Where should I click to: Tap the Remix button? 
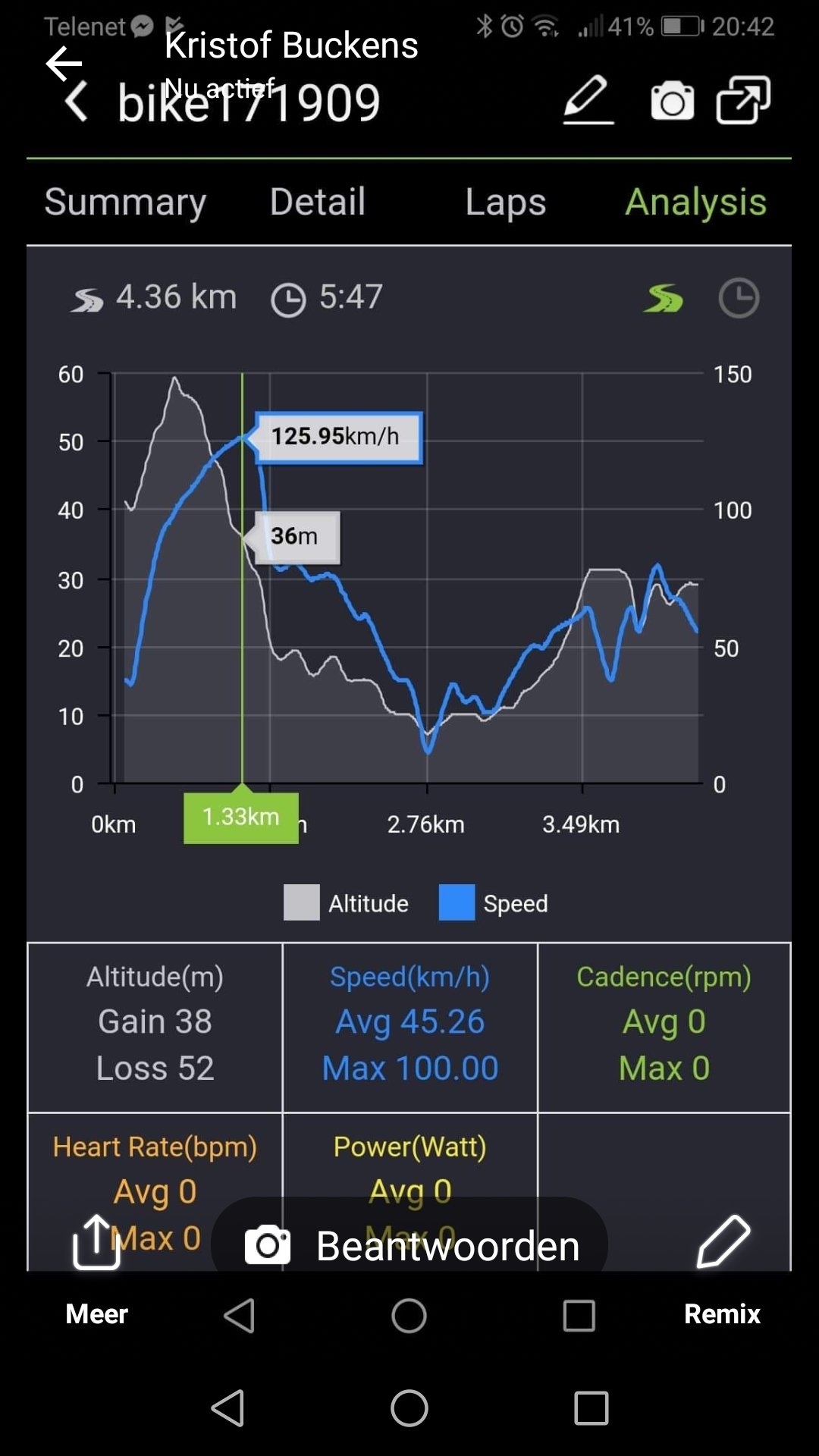(x=721, y=1313)
